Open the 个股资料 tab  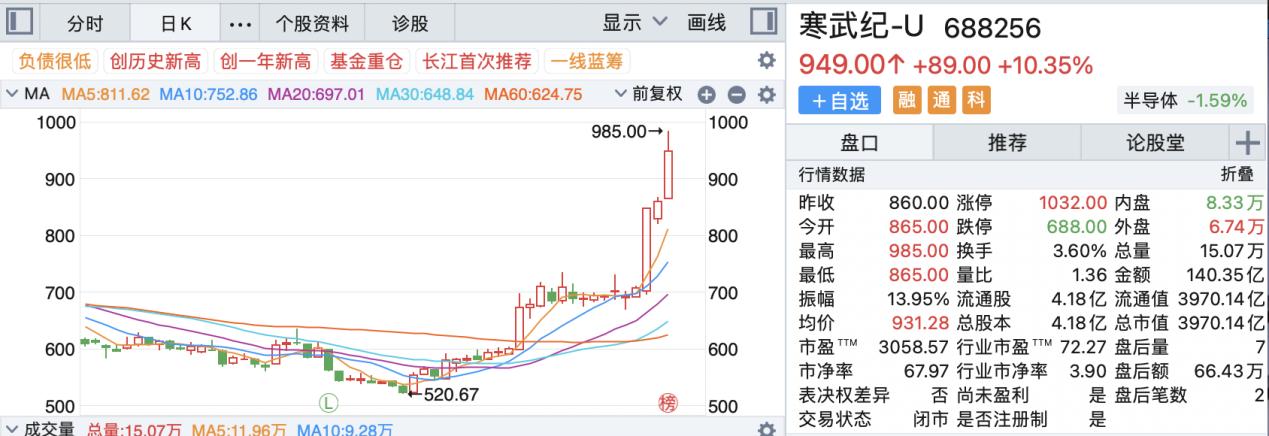tap(311, 23)
